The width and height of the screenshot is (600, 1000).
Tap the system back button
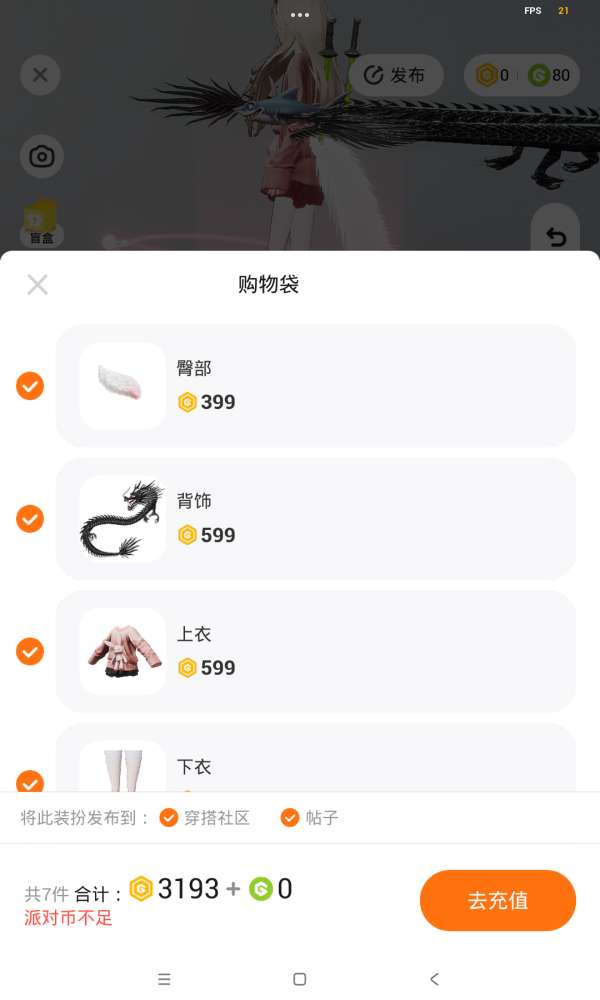pos(434,979)
